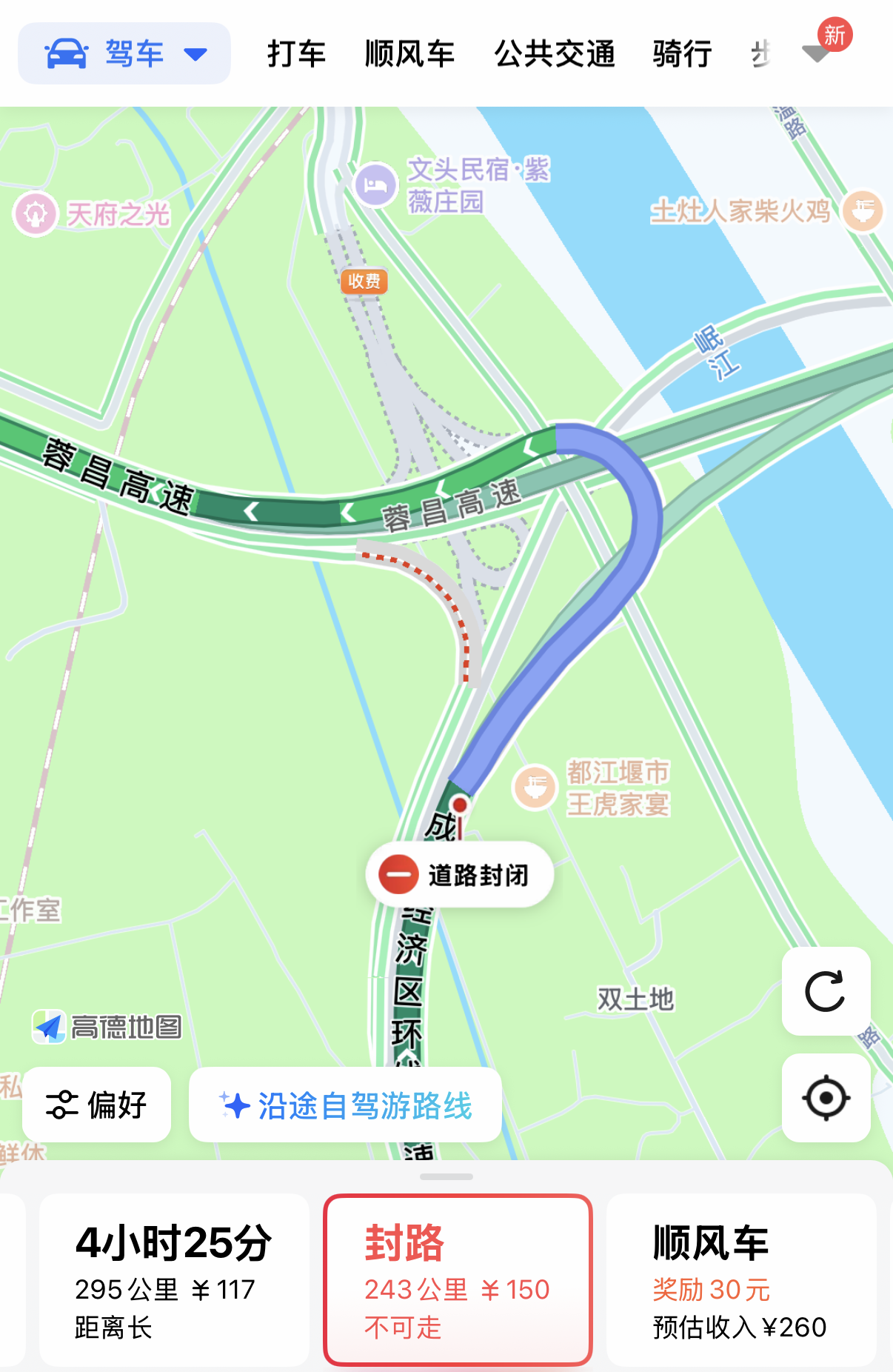Tap the 天府之光 map marker
The width and height of the screenshot is (893, 1372).
36,214
